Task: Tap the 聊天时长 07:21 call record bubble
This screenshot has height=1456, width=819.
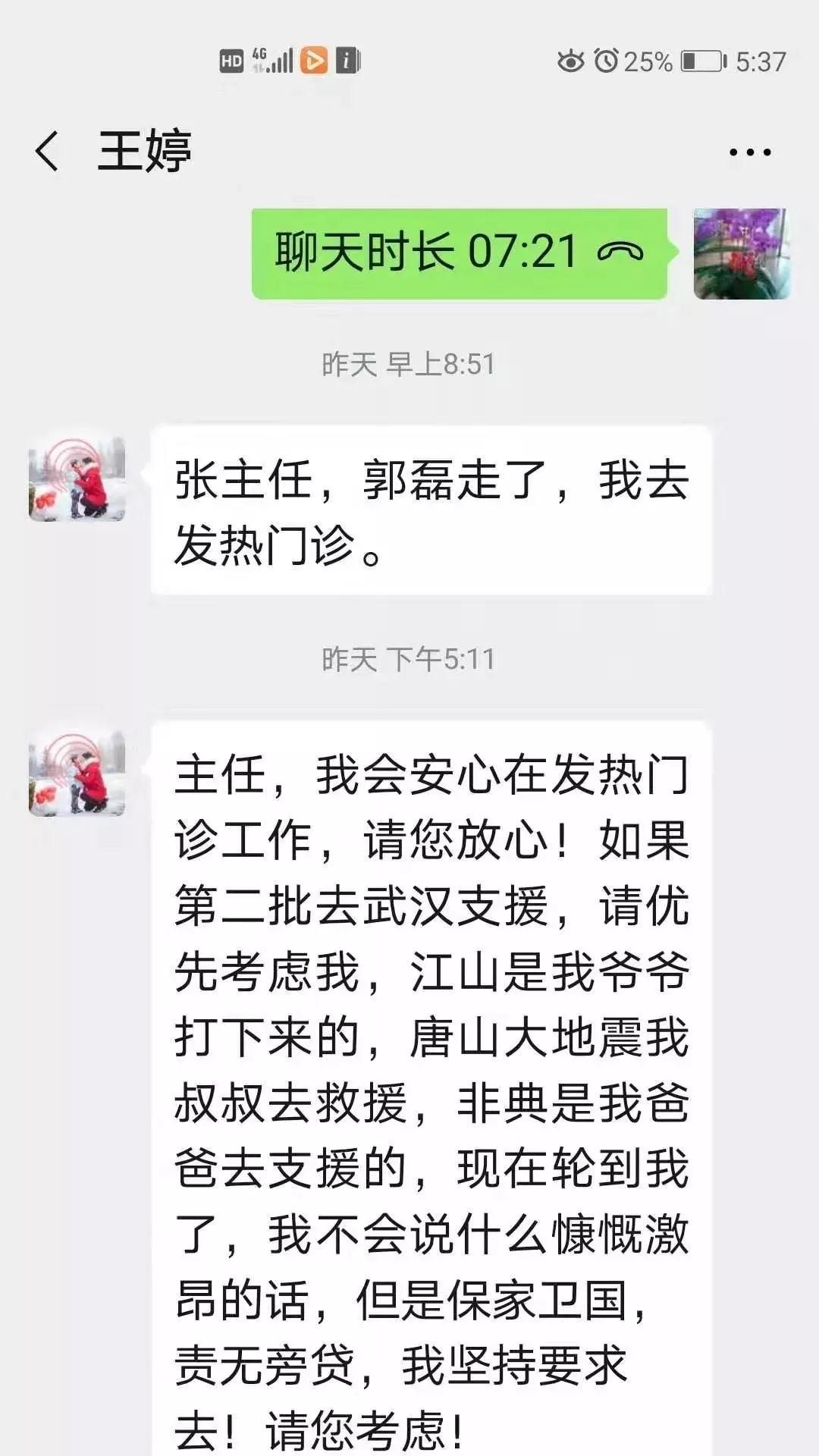Action: [459, 253]
